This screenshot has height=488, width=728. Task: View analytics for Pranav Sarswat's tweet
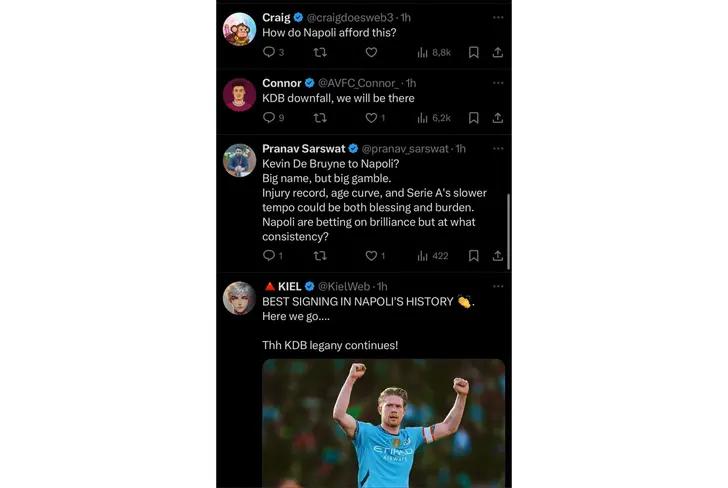coord(432,256)
